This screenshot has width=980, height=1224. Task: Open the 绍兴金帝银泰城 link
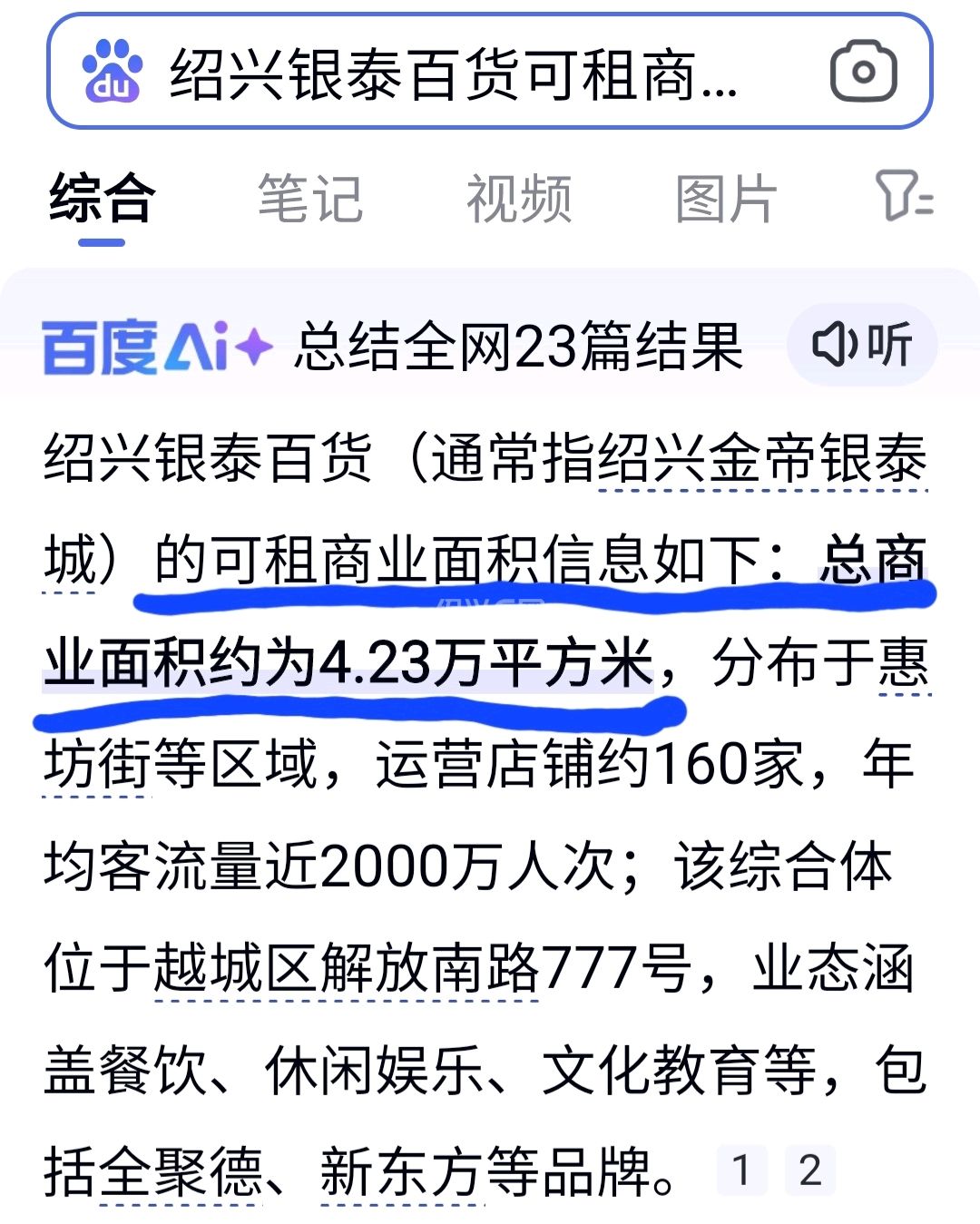pyautogui.click(x=762, y=459)
